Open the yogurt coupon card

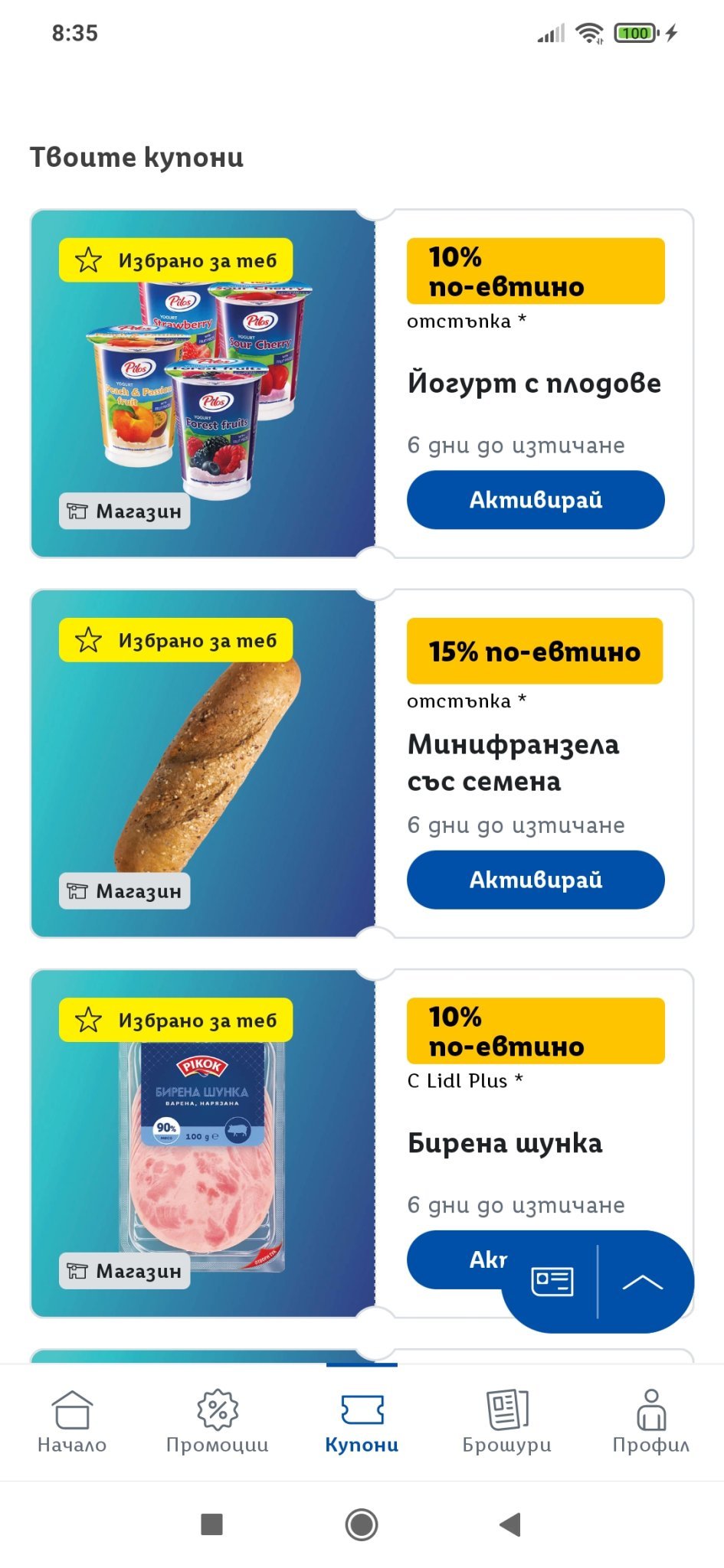coord(203,383)
